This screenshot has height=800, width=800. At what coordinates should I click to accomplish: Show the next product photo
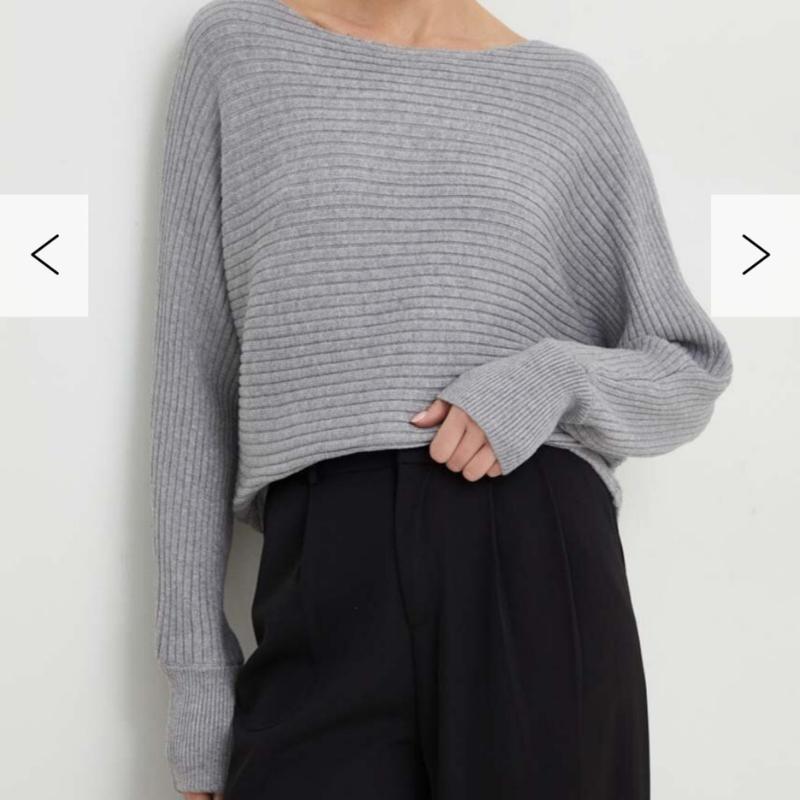coord(755,255)
